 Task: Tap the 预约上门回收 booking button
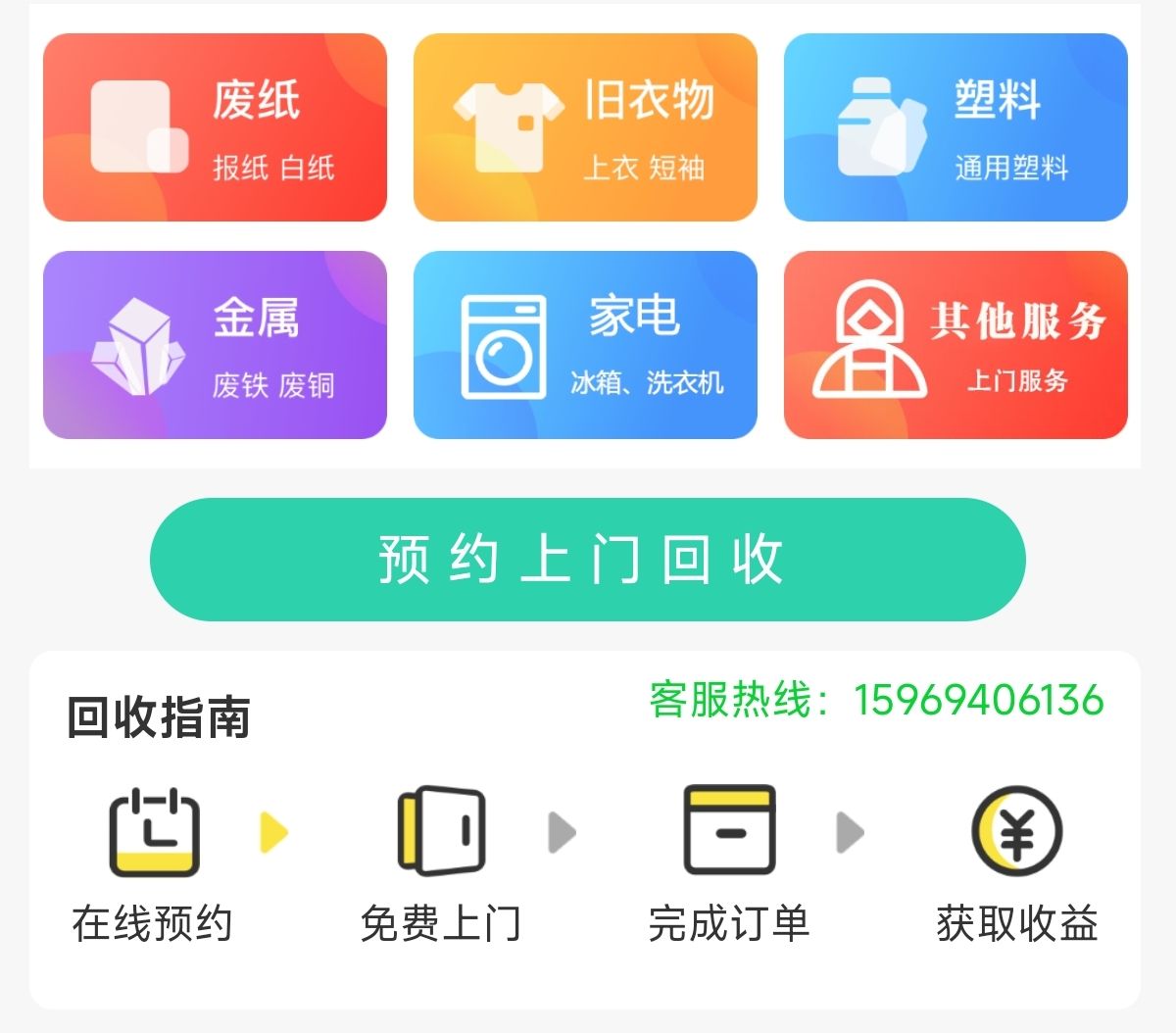coord(587,560)
